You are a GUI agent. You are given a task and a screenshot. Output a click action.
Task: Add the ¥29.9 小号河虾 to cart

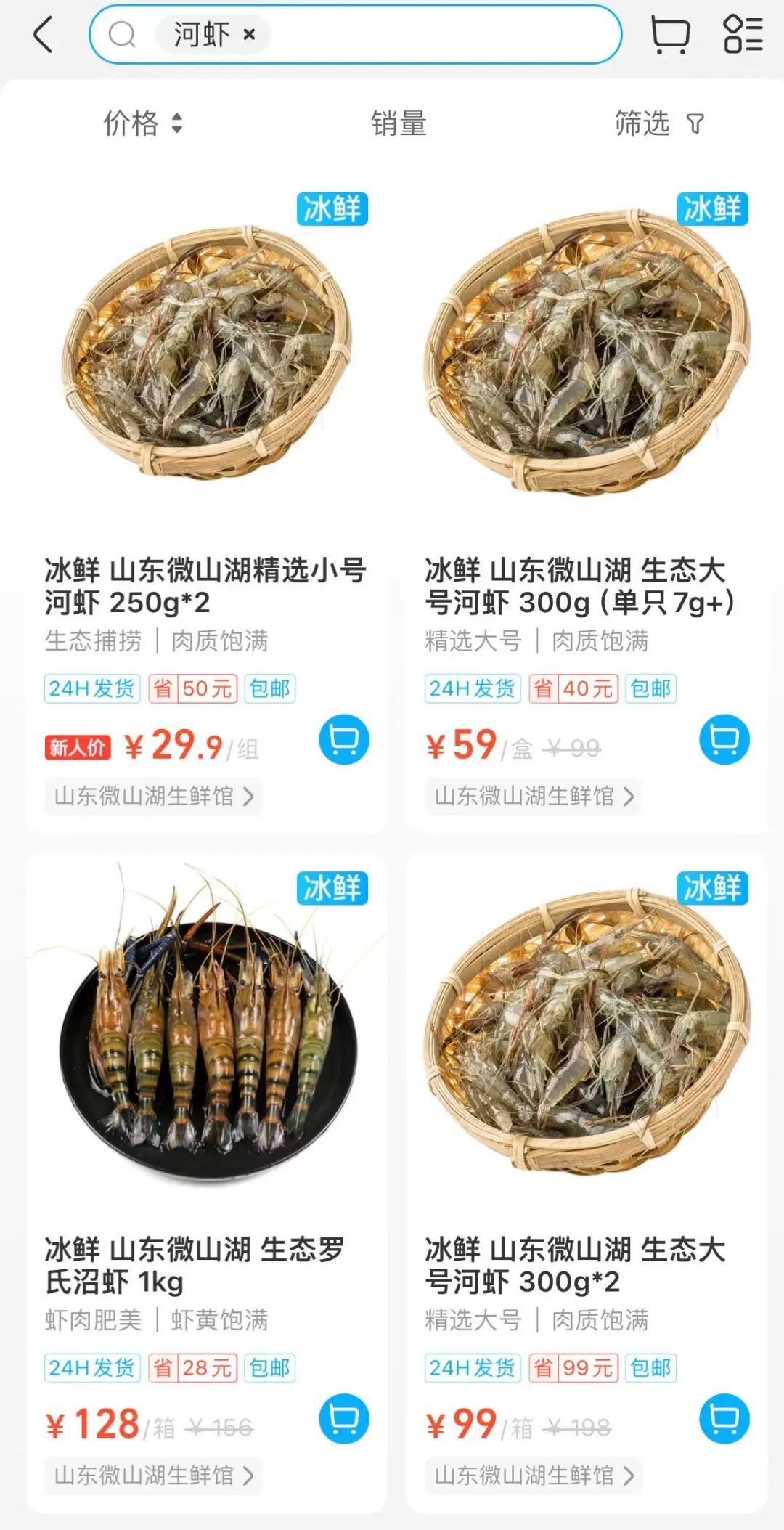pos(344,740)
